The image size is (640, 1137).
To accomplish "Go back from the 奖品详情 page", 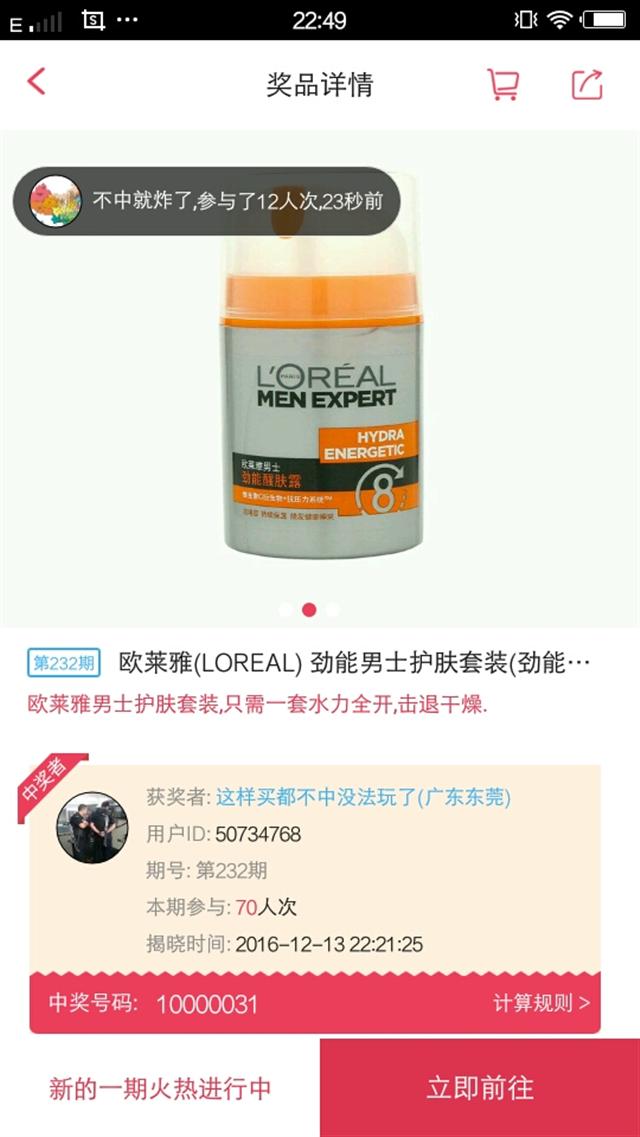I will click(36, 81).
